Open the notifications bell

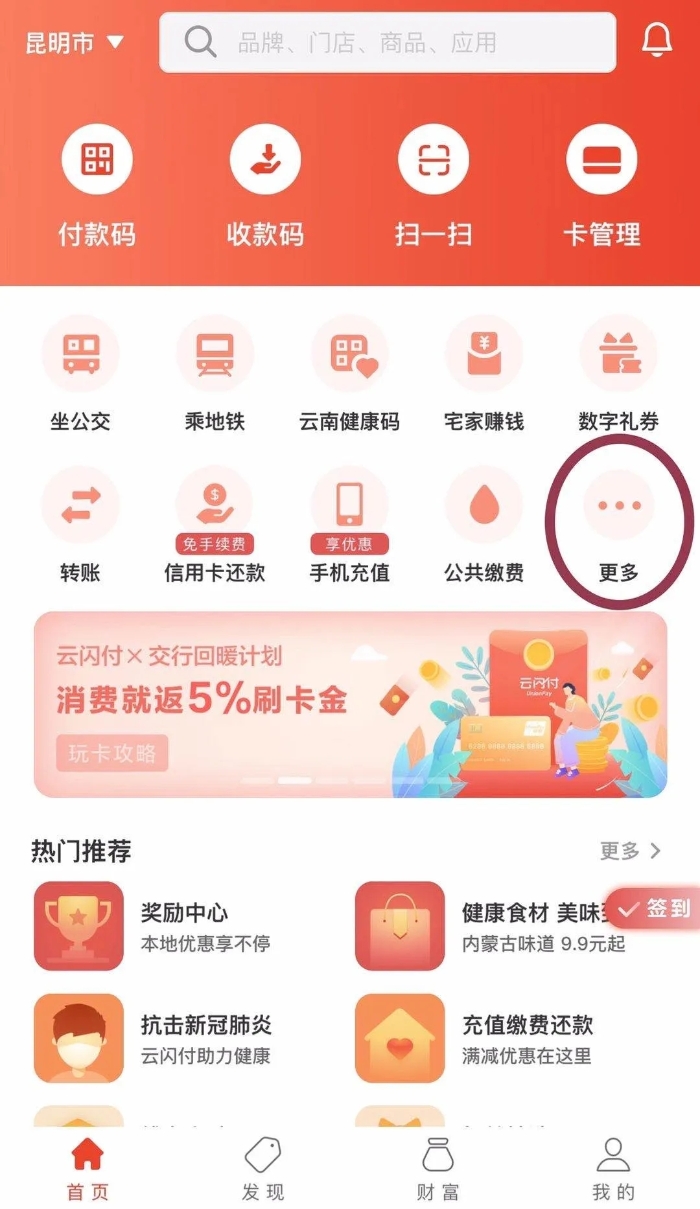(x=657, y=41)
